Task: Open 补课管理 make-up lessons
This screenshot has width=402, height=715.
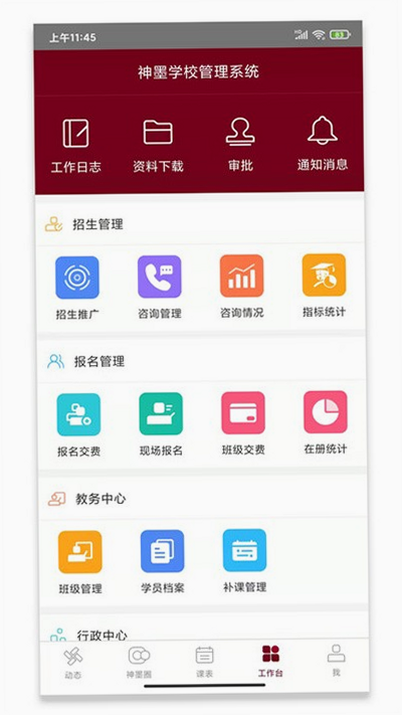Action: [245, 561]
